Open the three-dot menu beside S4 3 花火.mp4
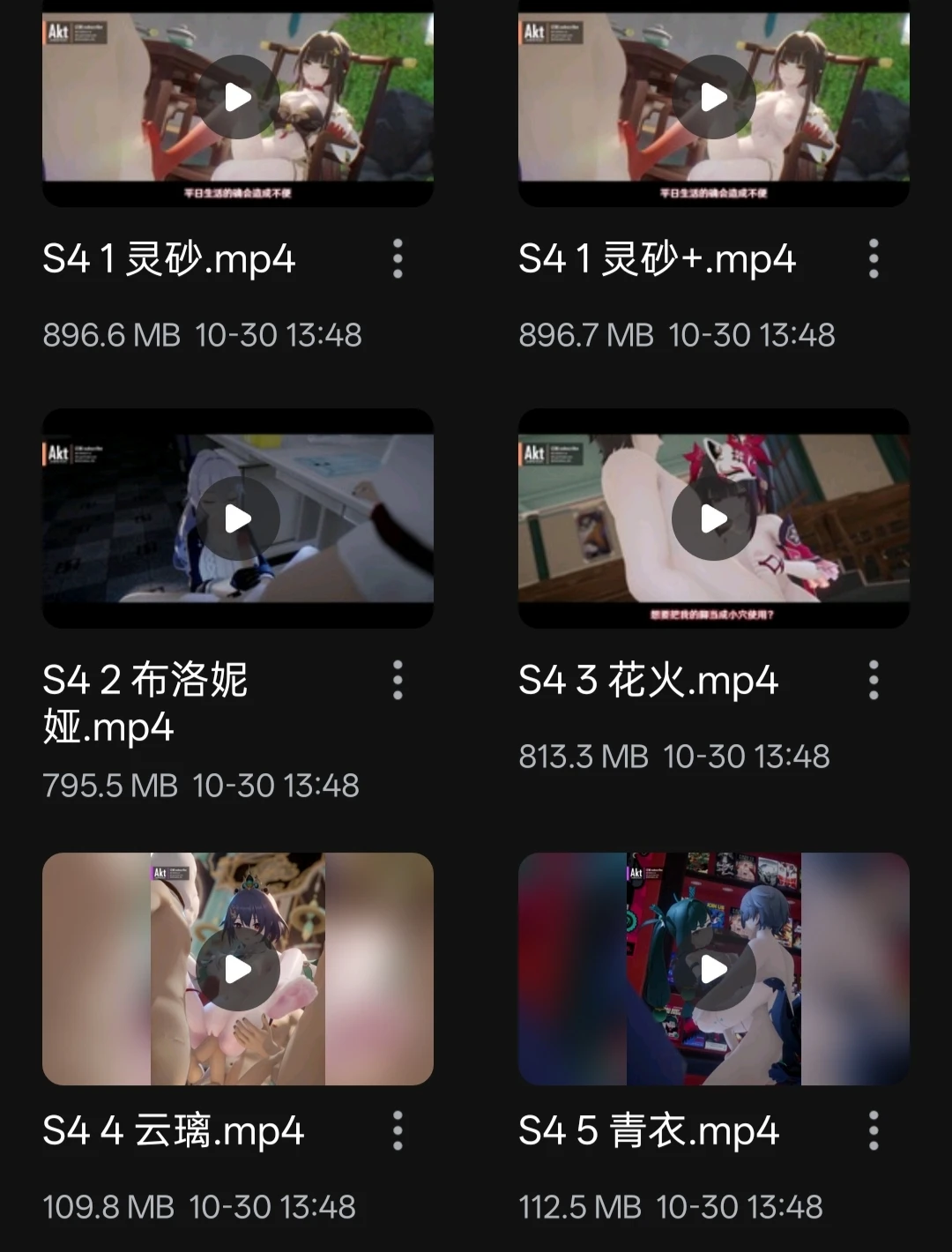The width and height of the screenshot is (952, 1252). (873, 681)
